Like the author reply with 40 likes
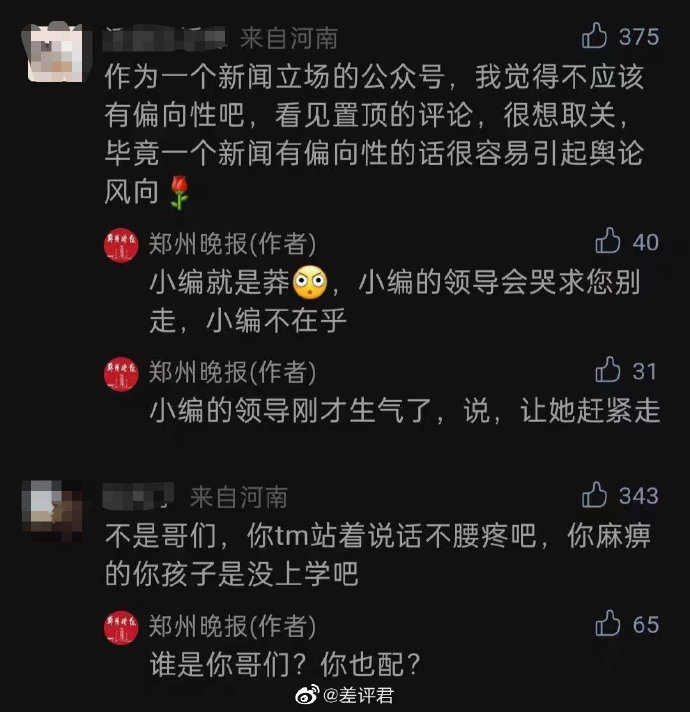 (x=609, y=242)
